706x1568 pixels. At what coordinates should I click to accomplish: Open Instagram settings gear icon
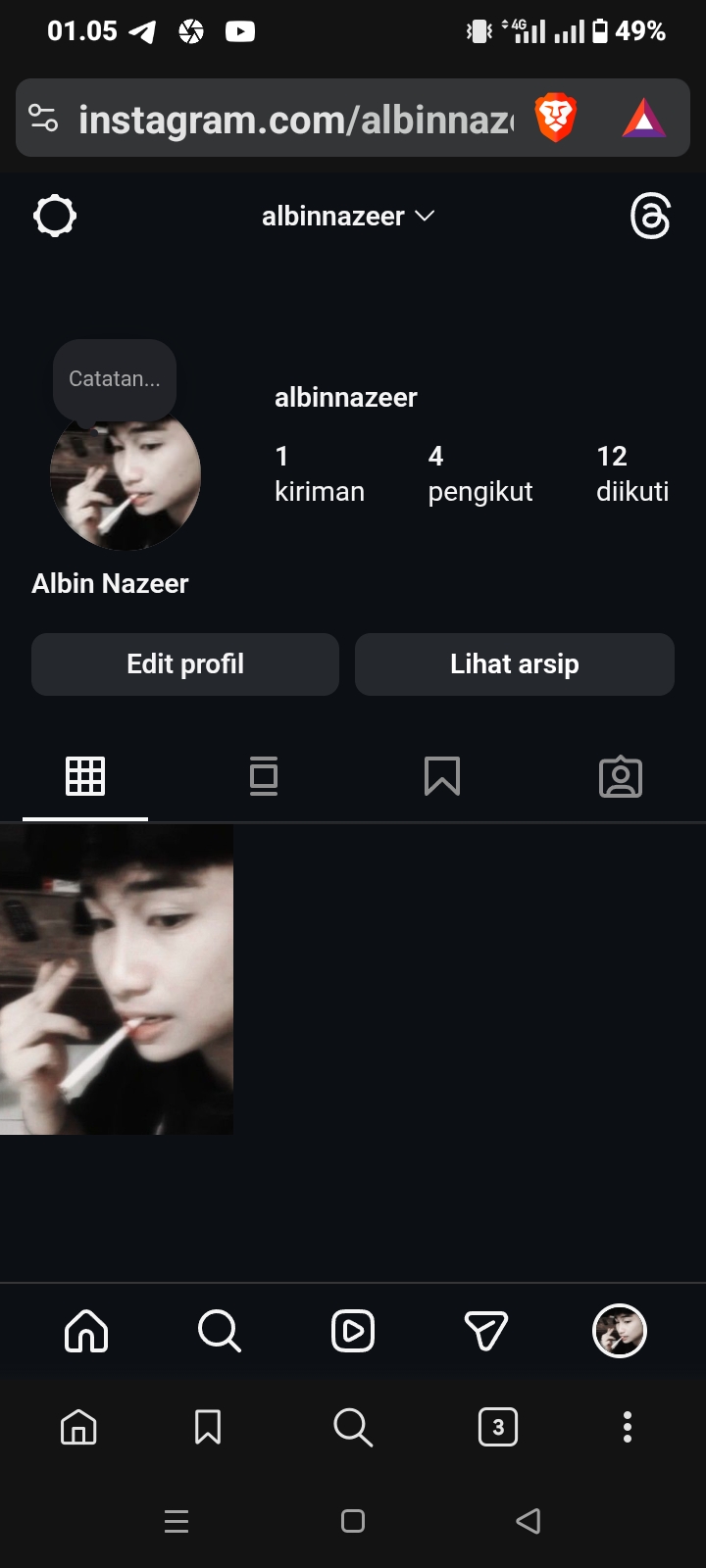(x=55, y=216)
